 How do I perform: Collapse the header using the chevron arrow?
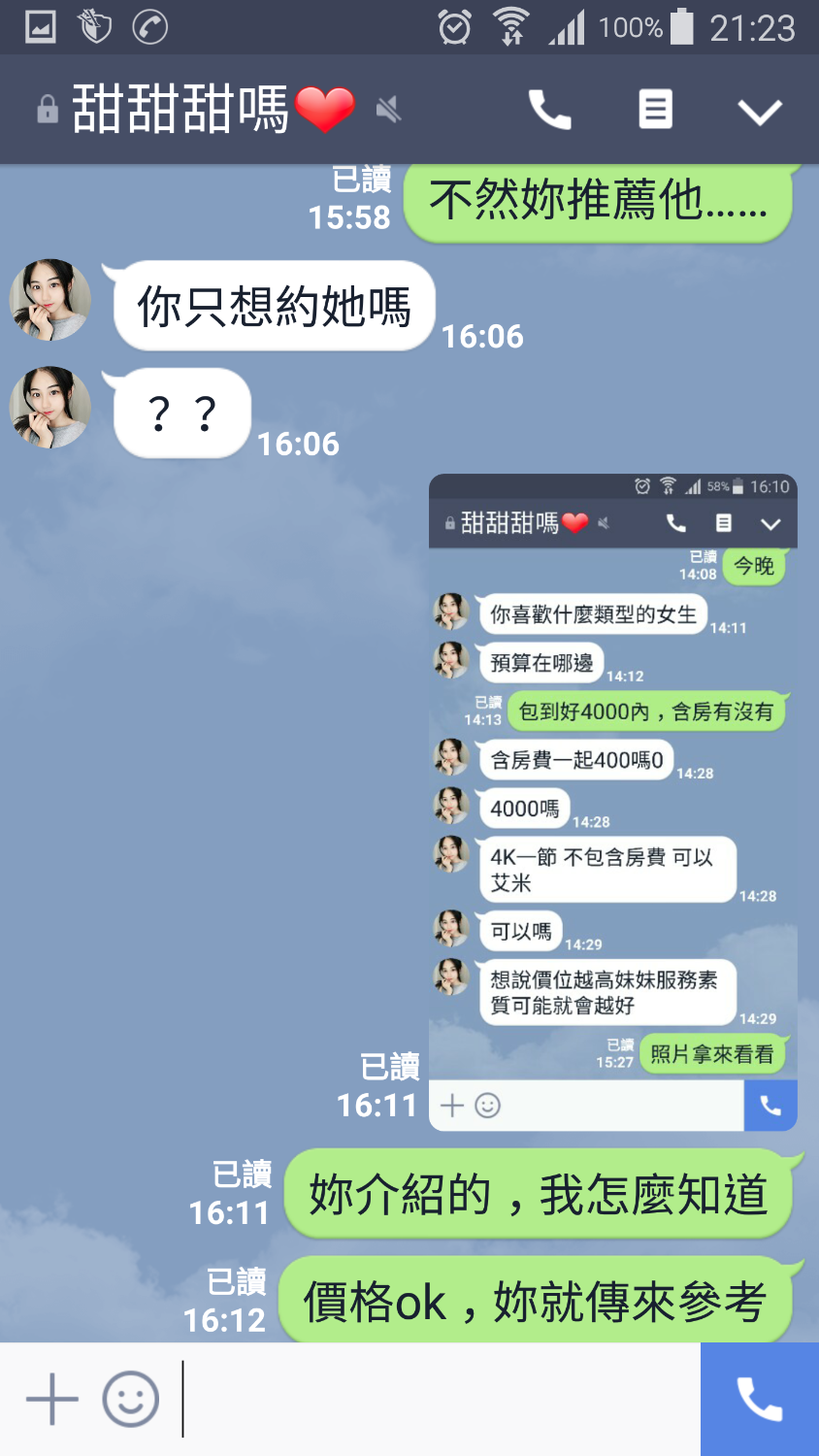coord(762,112)
